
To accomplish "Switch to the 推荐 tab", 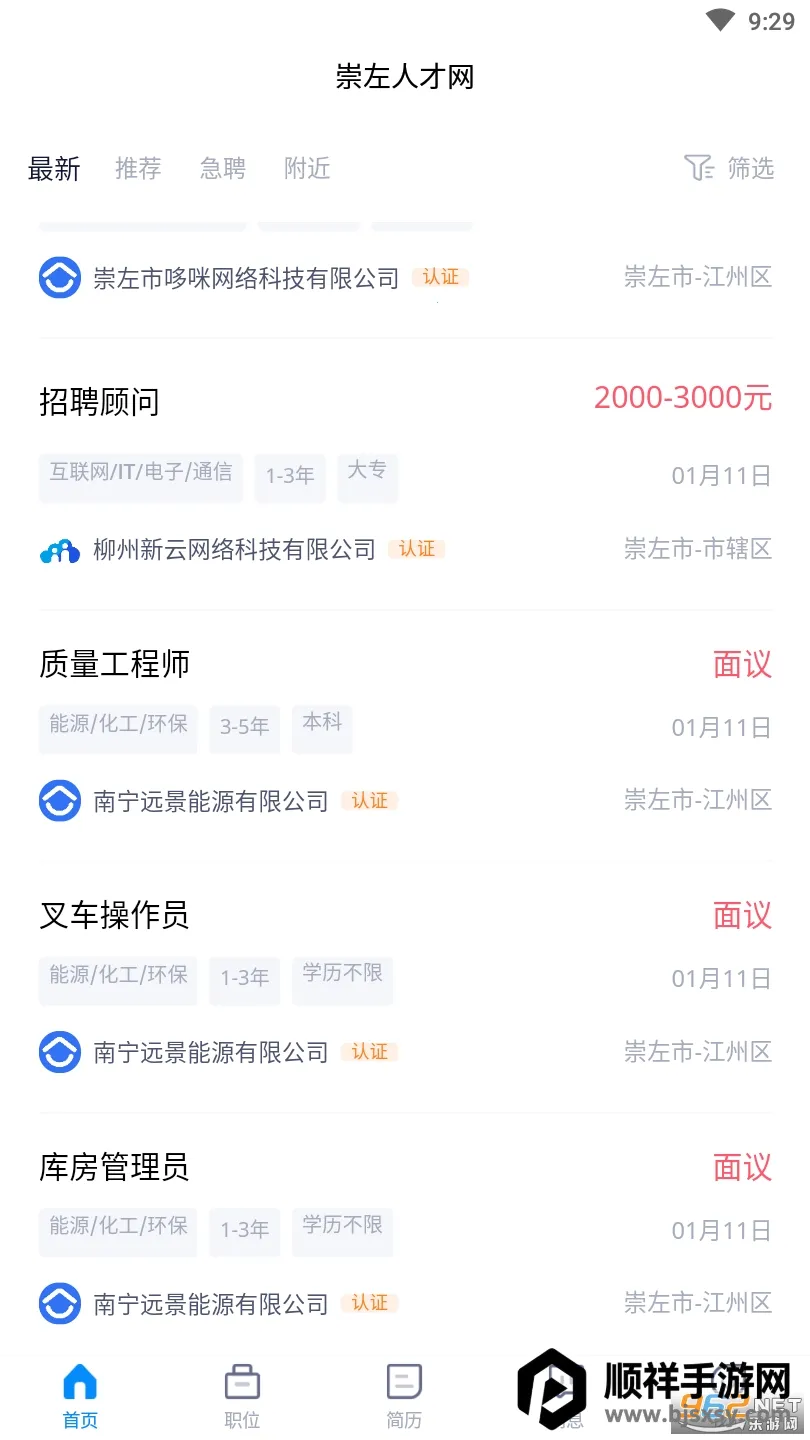I will coord(138,169).
